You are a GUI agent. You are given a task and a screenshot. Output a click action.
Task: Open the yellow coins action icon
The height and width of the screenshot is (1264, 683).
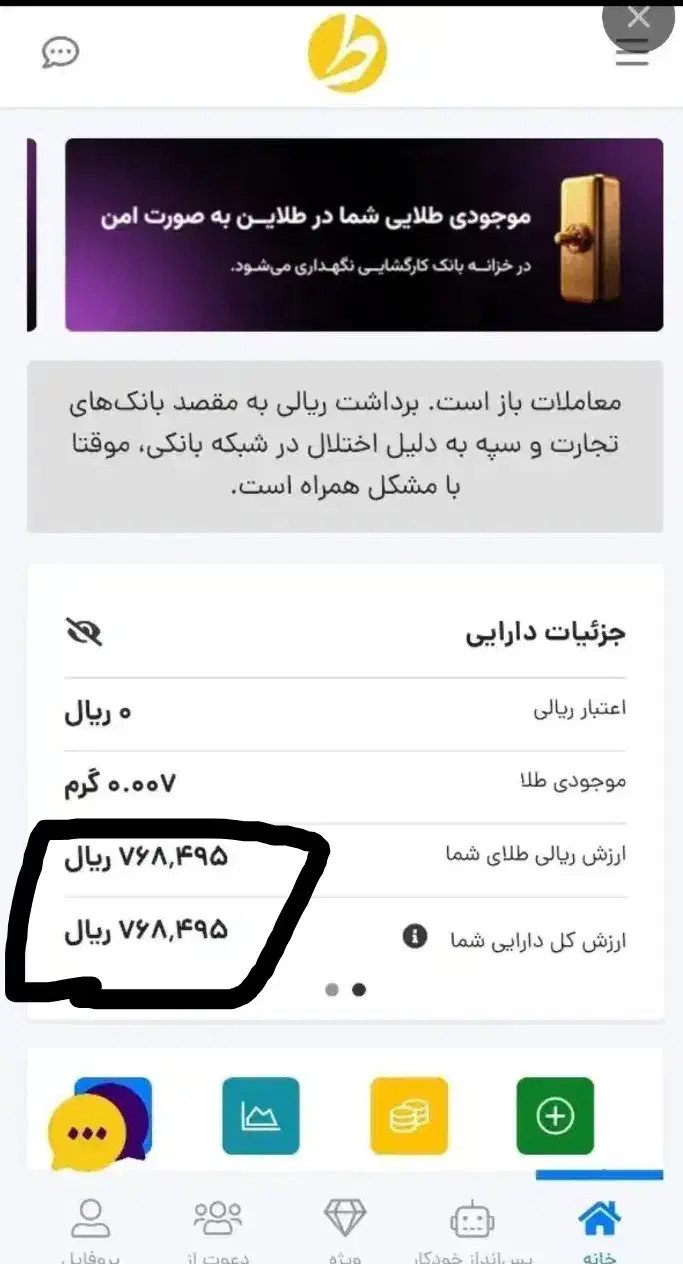click(409, 1116)
